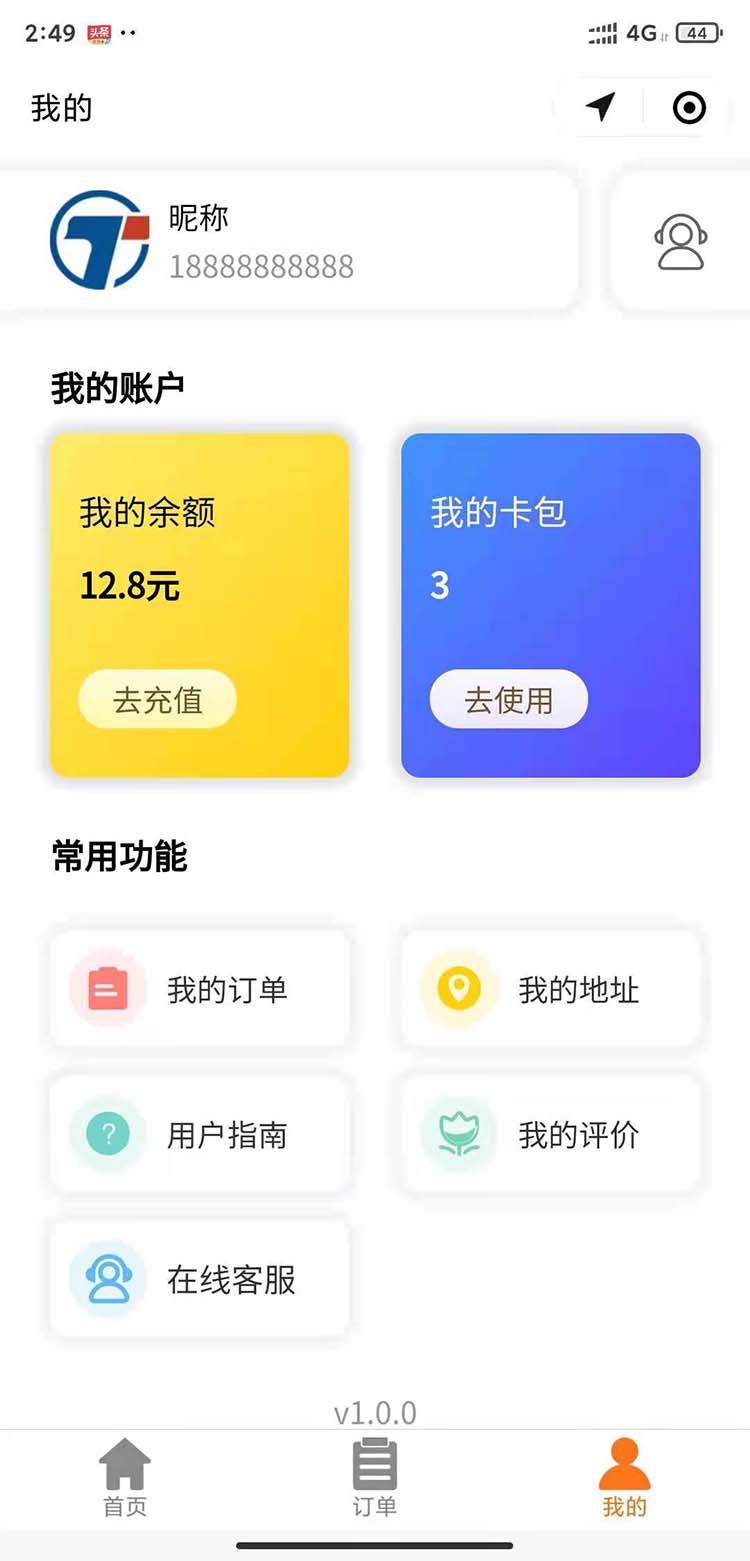The height and width of the screenshot is (1561, 750).
Task: Open the 昵称 profile card
Action: [x=288, y=240]
